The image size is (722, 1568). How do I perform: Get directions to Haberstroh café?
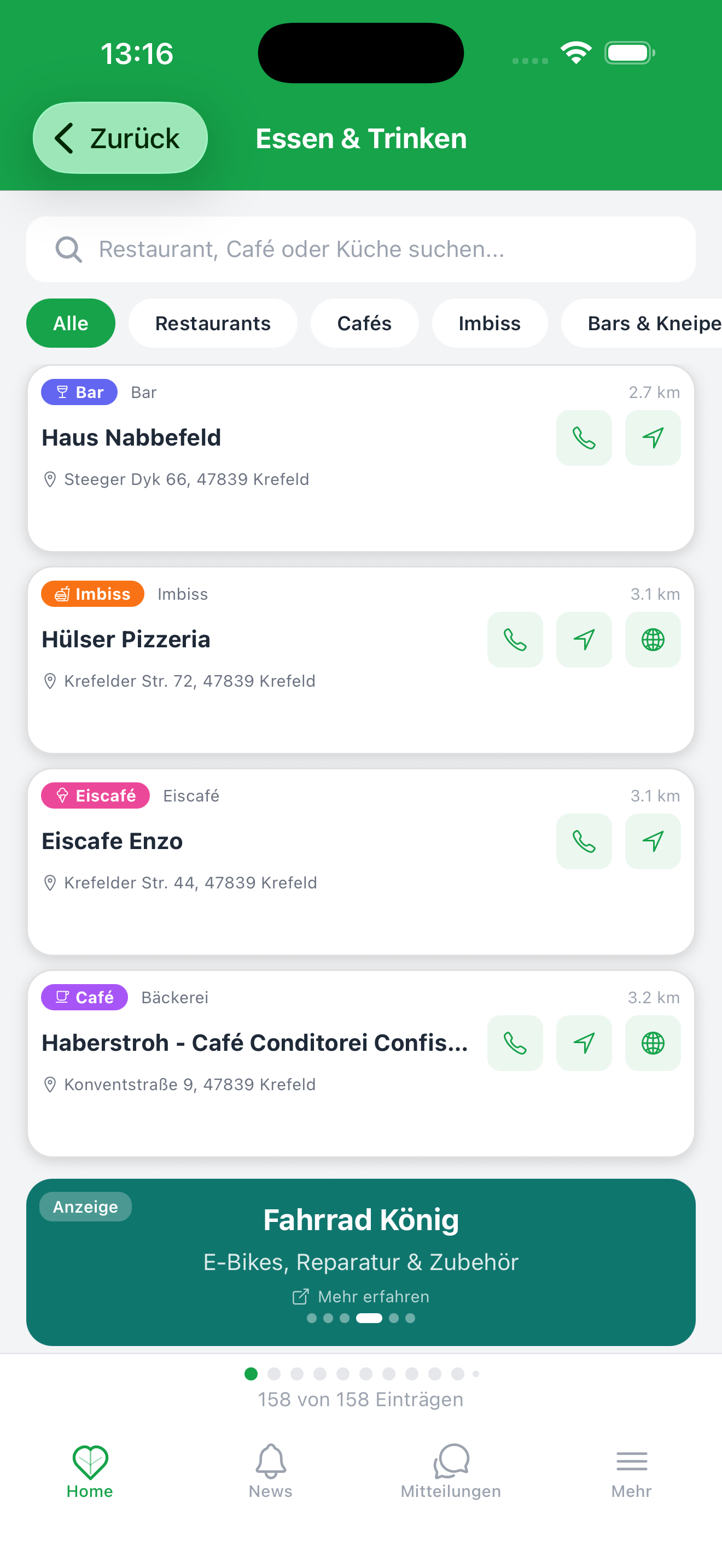tap(583, 1043)
